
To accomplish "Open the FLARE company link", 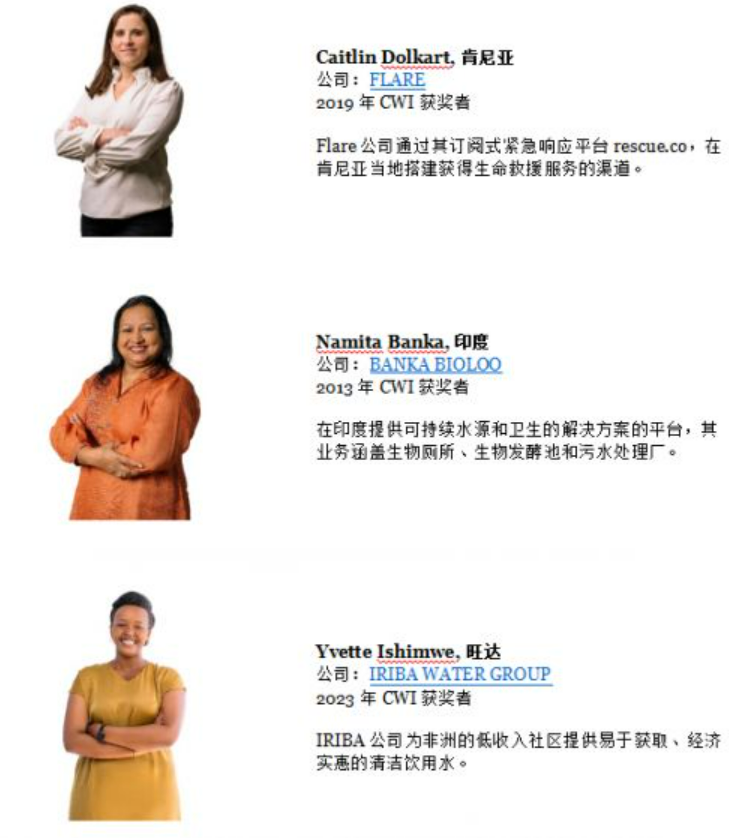I will [397, 80].
